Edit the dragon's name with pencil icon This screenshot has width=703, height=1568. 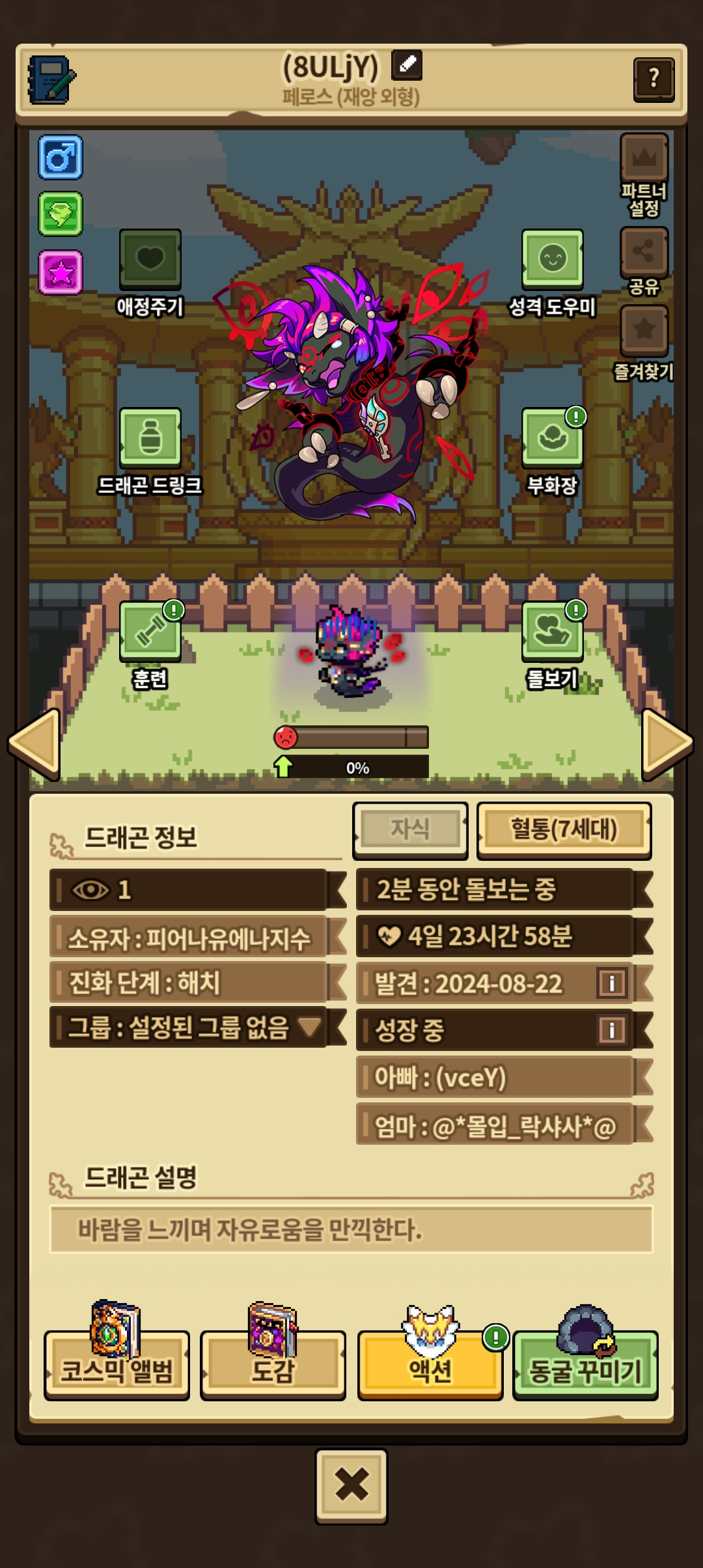[407, 64]
